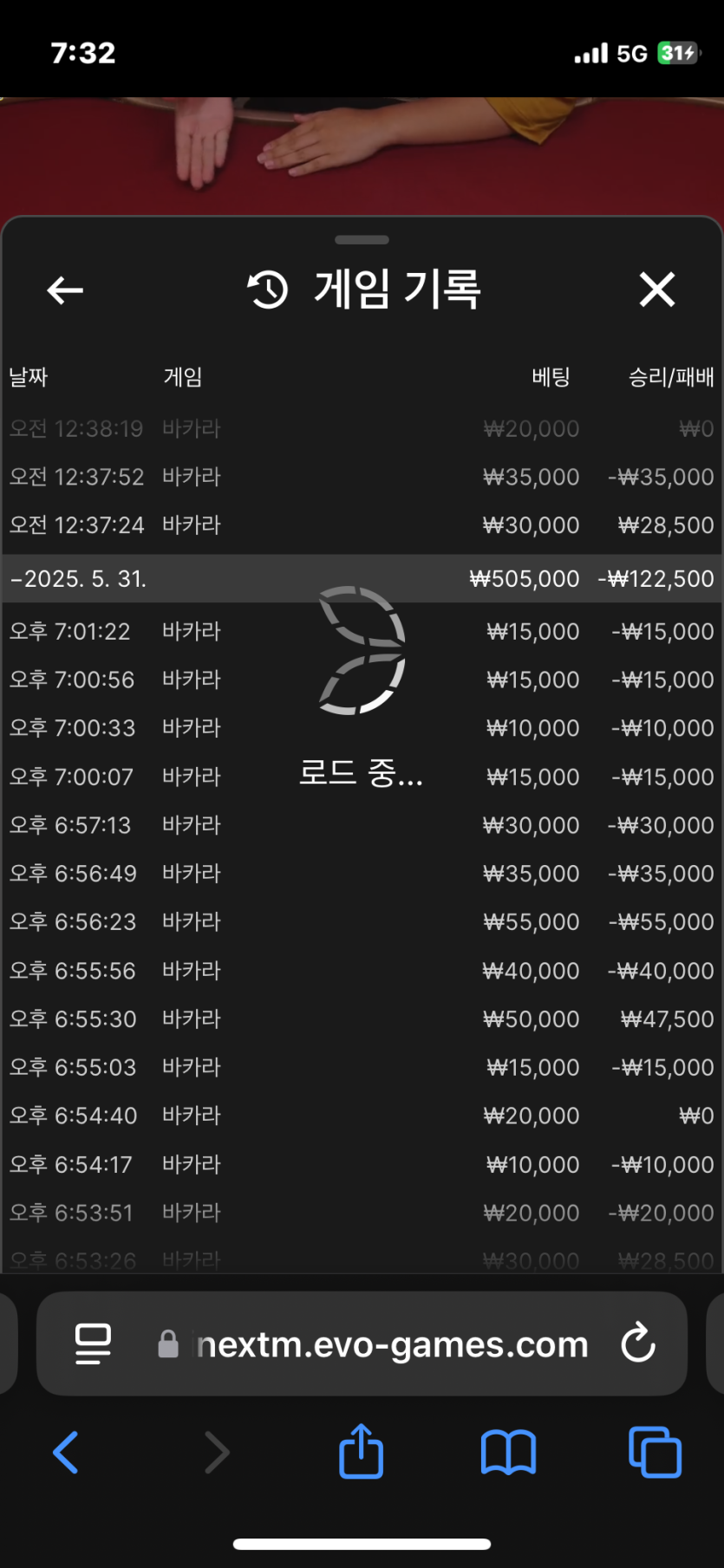Reload the page in Safari
The height and width of the screenshot is (1568, 724).
pos(638,1344)
